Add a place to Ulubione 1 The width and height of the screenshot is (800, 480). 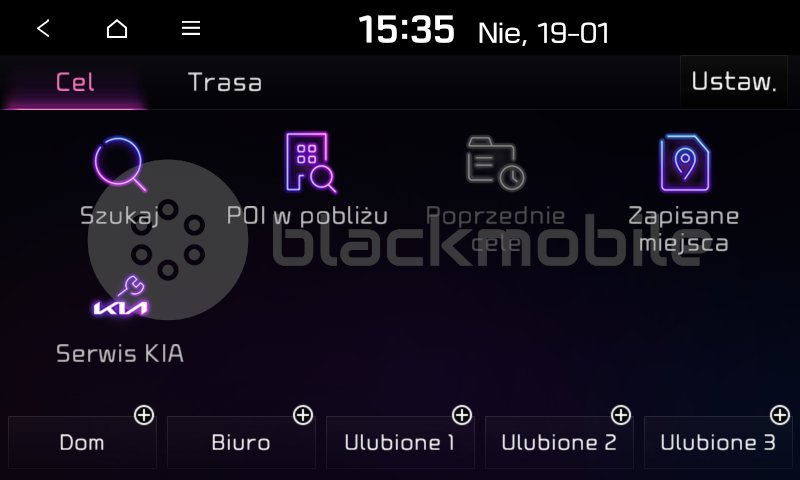pos(400,442)
